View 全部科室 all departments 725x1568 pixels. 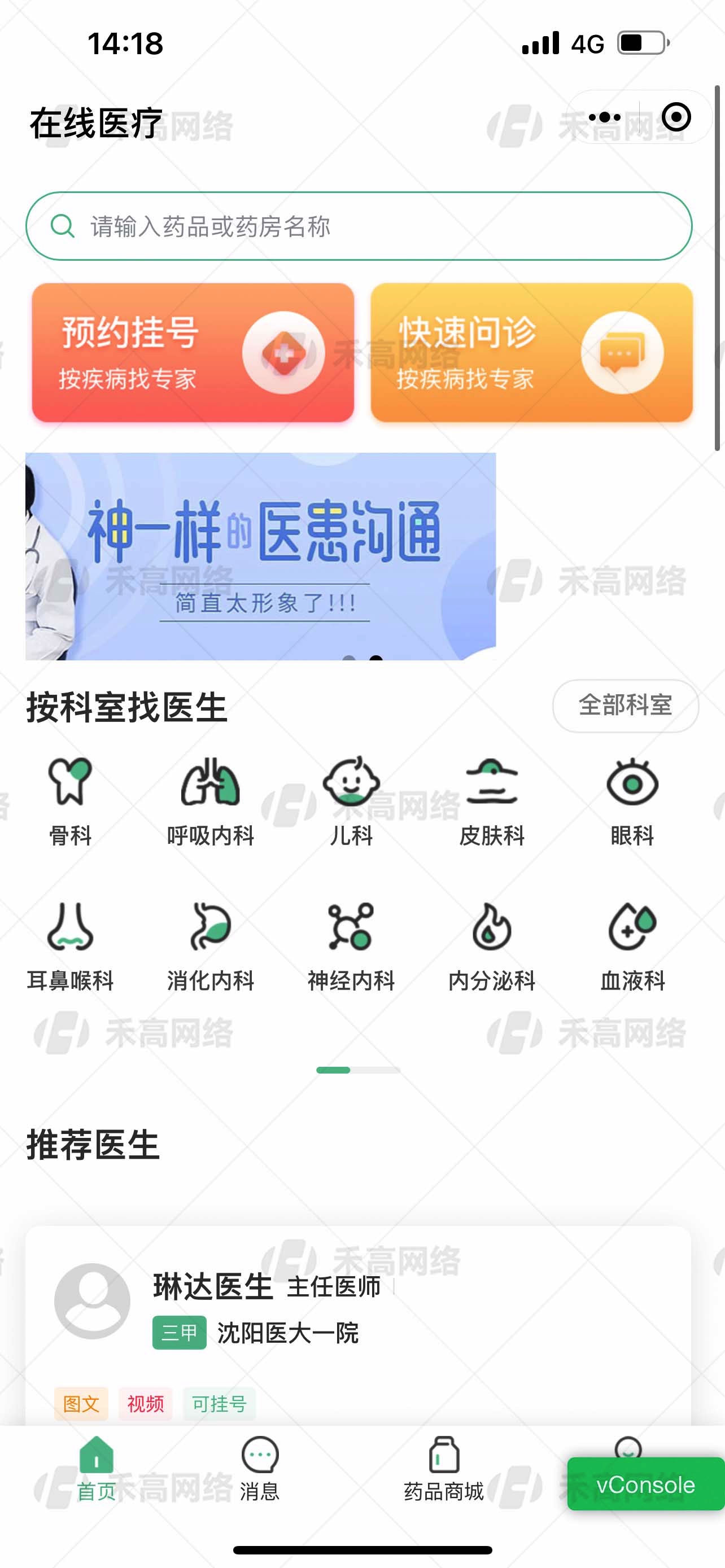[x=625, y=706]
